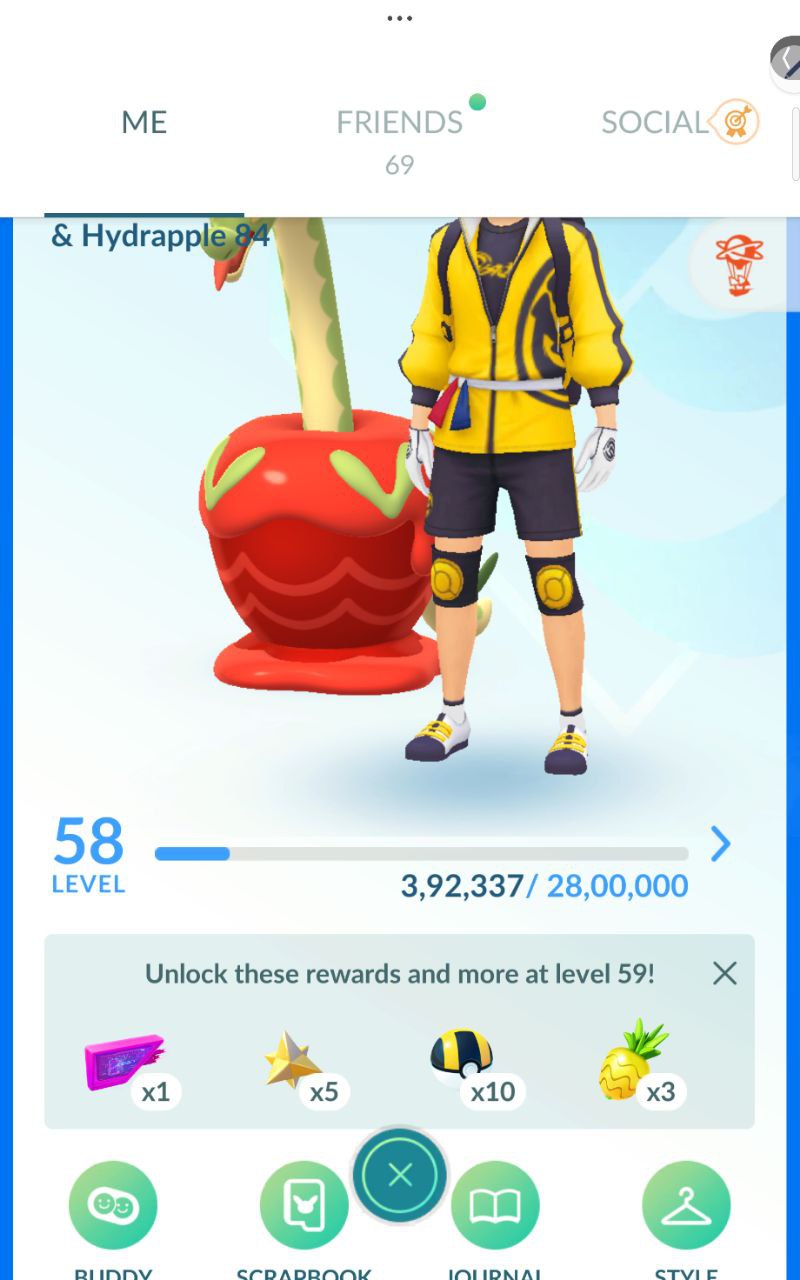Open the hot air balloon postcard icon
The width and height of the screenshot is (800, 1280).
pos(739,265)
